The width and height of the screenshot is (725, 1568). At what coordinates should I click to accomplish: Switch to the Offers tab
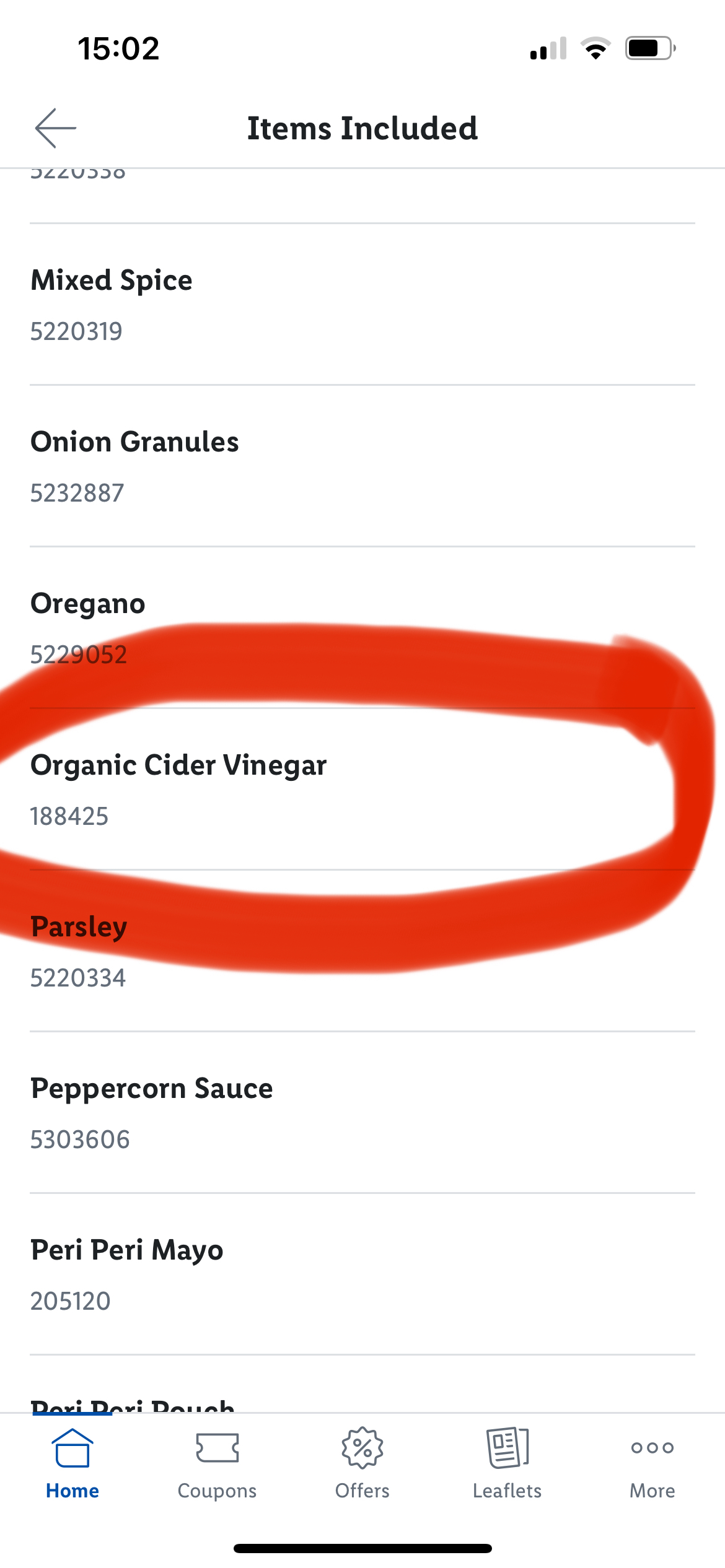pos(362,1464)
